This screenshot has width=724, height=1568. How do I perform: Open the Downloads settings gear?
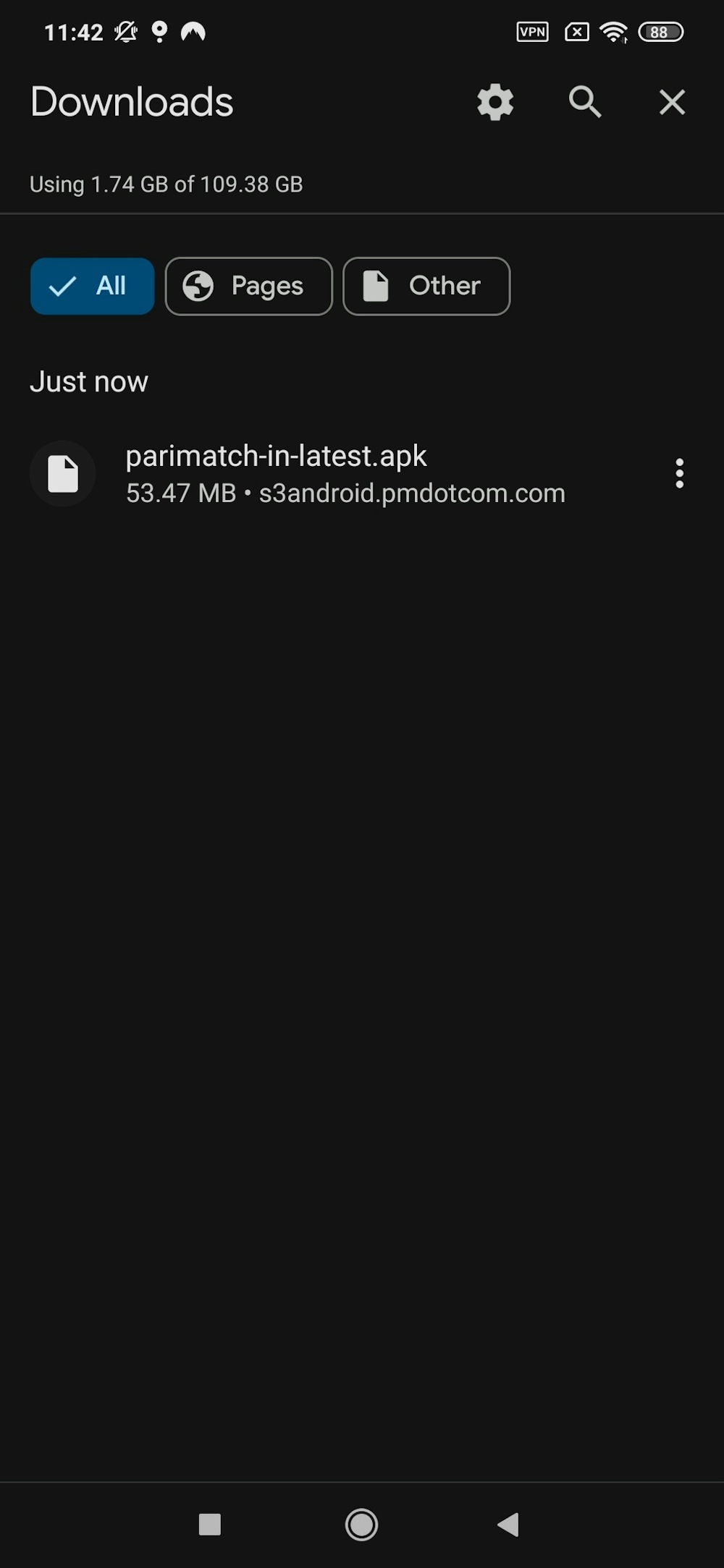(x=495, y=102)
